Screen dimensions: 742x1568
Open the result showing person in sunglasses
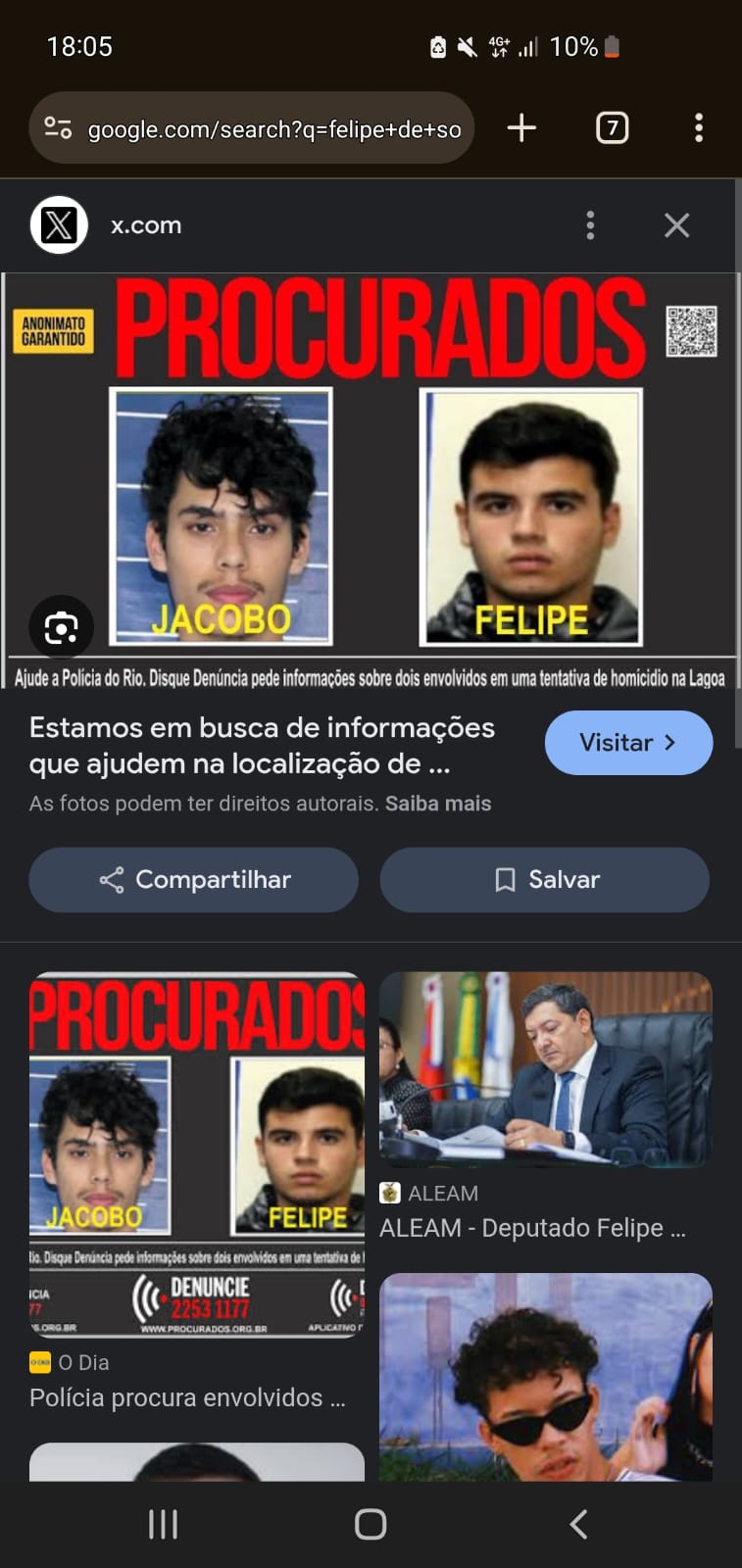tap(545, 1377)
